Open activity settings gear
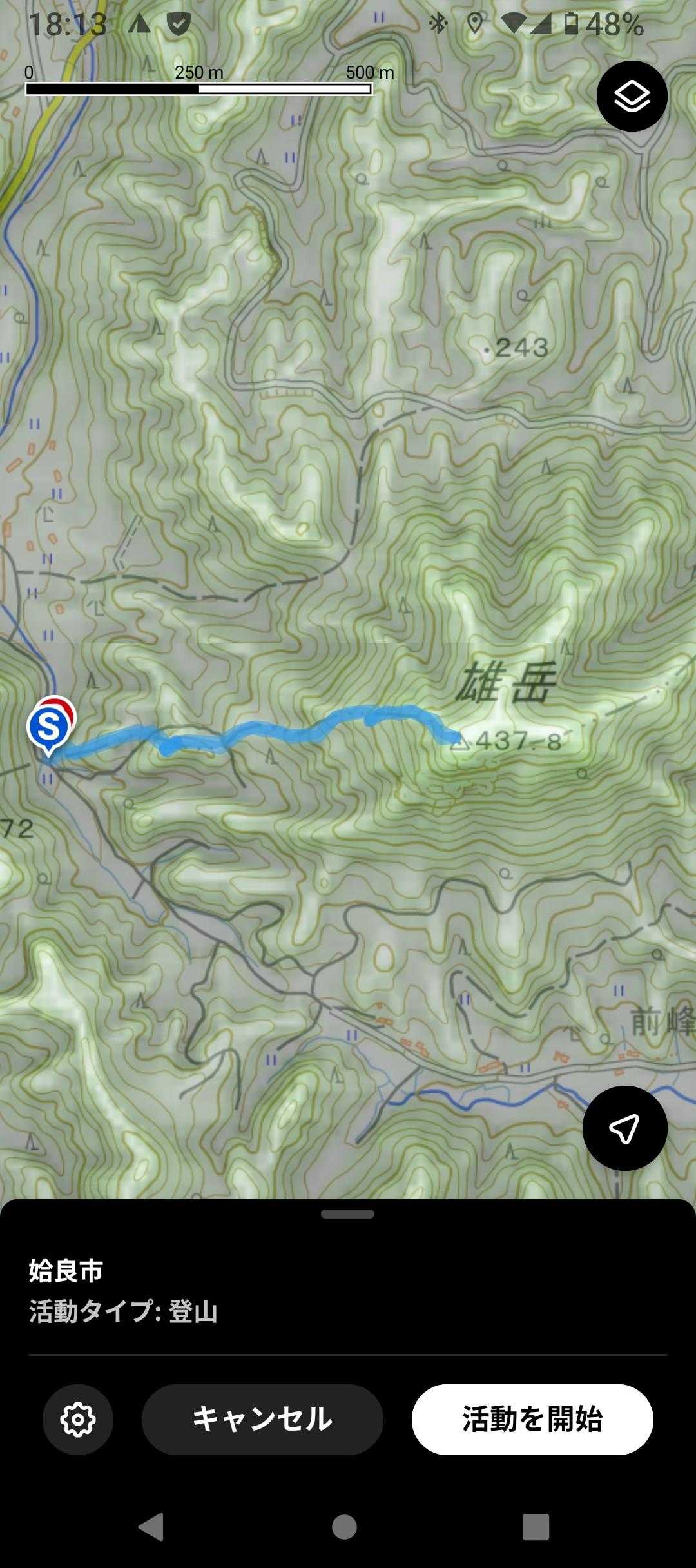696x1568 pixels. (78, 1419)
